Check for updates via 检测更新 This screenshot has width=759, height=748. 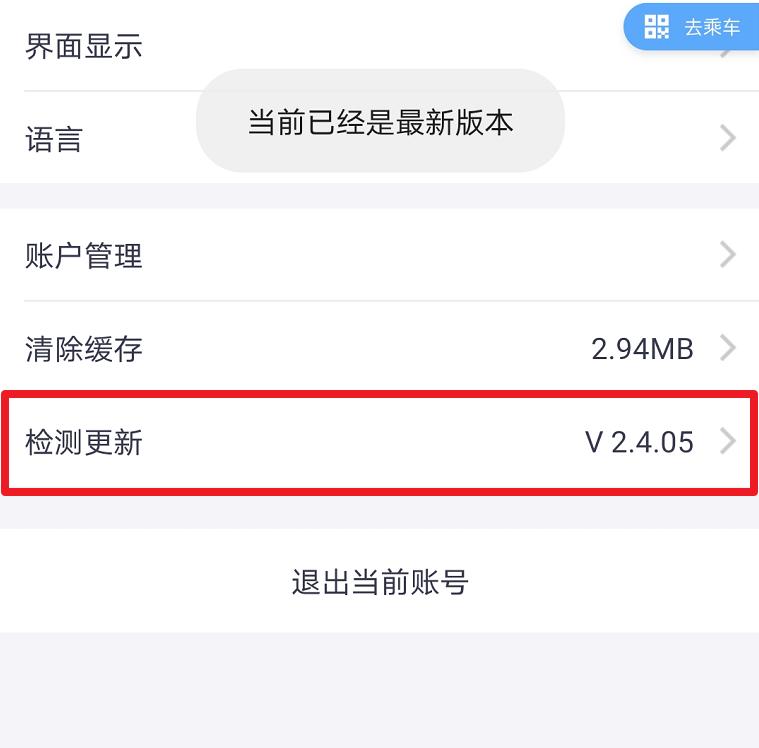click(x=380, y=442)
